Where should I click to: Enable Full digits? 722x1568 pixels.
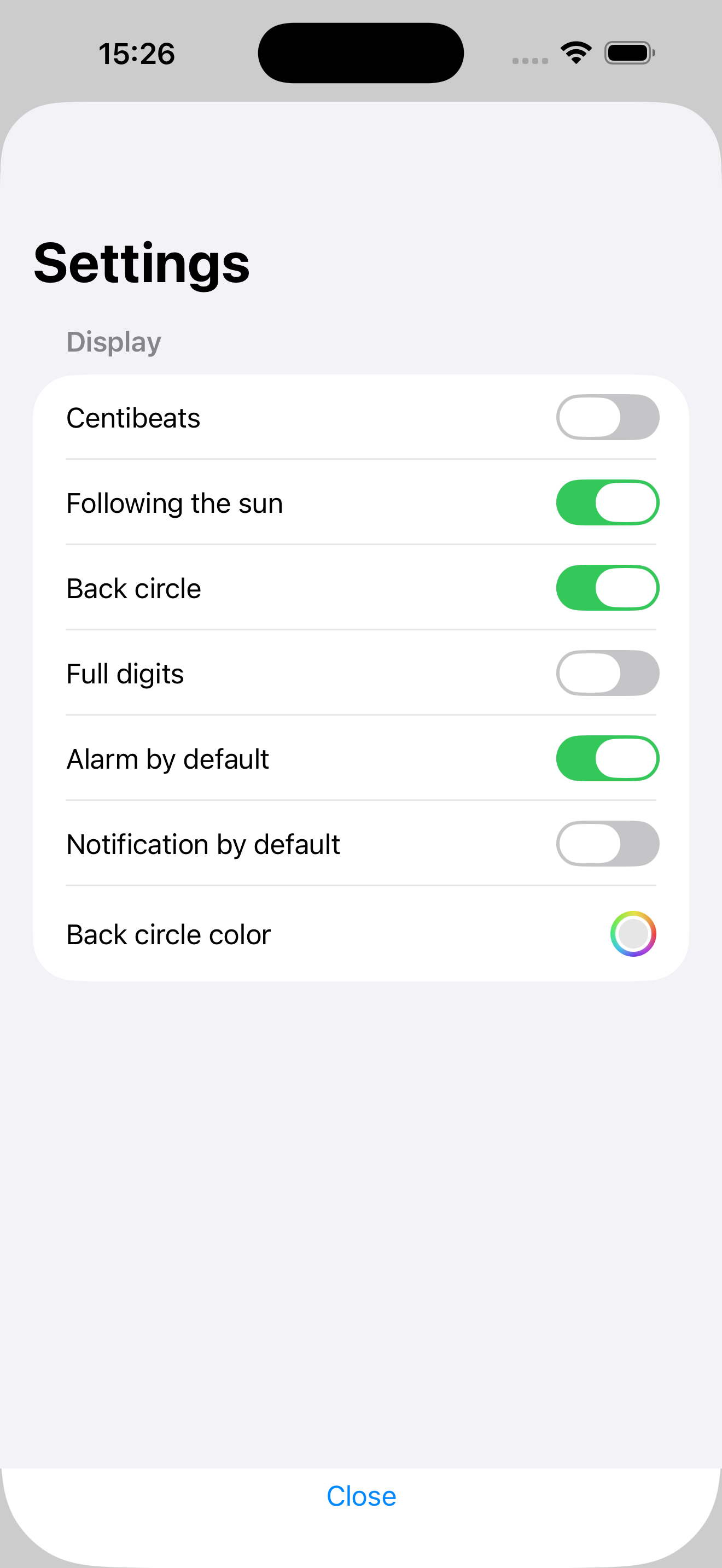(607, 672)
